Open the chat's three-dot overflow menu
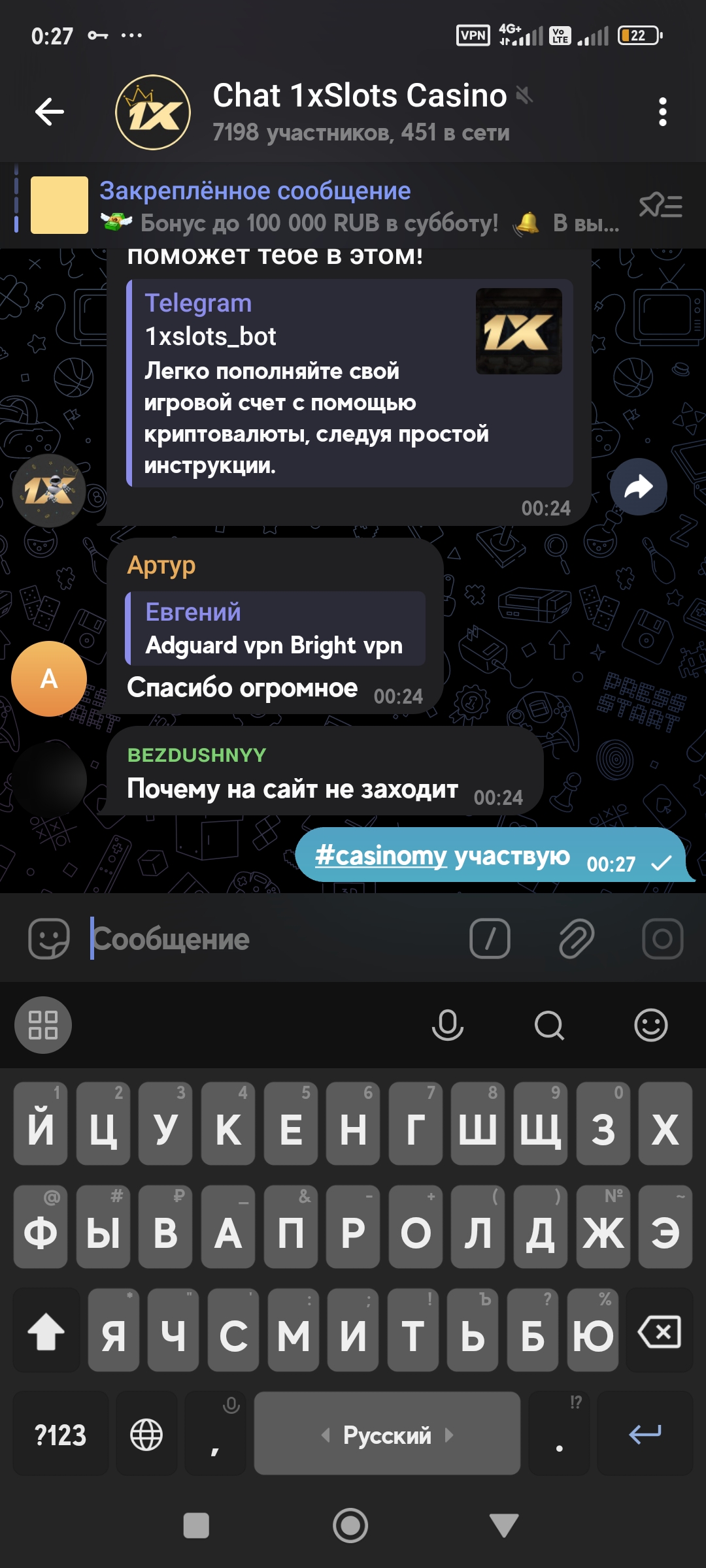The image size is (706, 1568). (x=662, y=112)
